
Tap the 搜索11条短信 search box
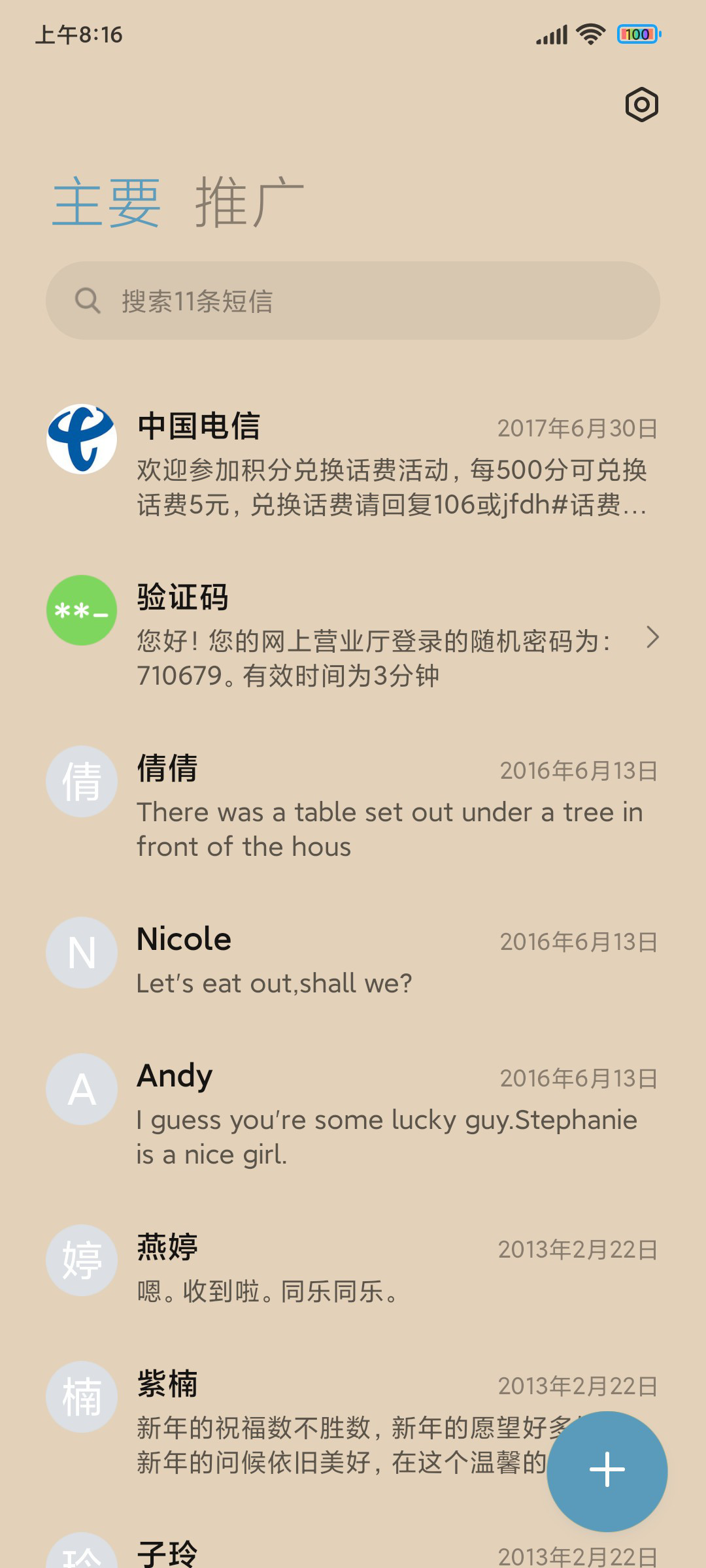click(x=353, y=301)
